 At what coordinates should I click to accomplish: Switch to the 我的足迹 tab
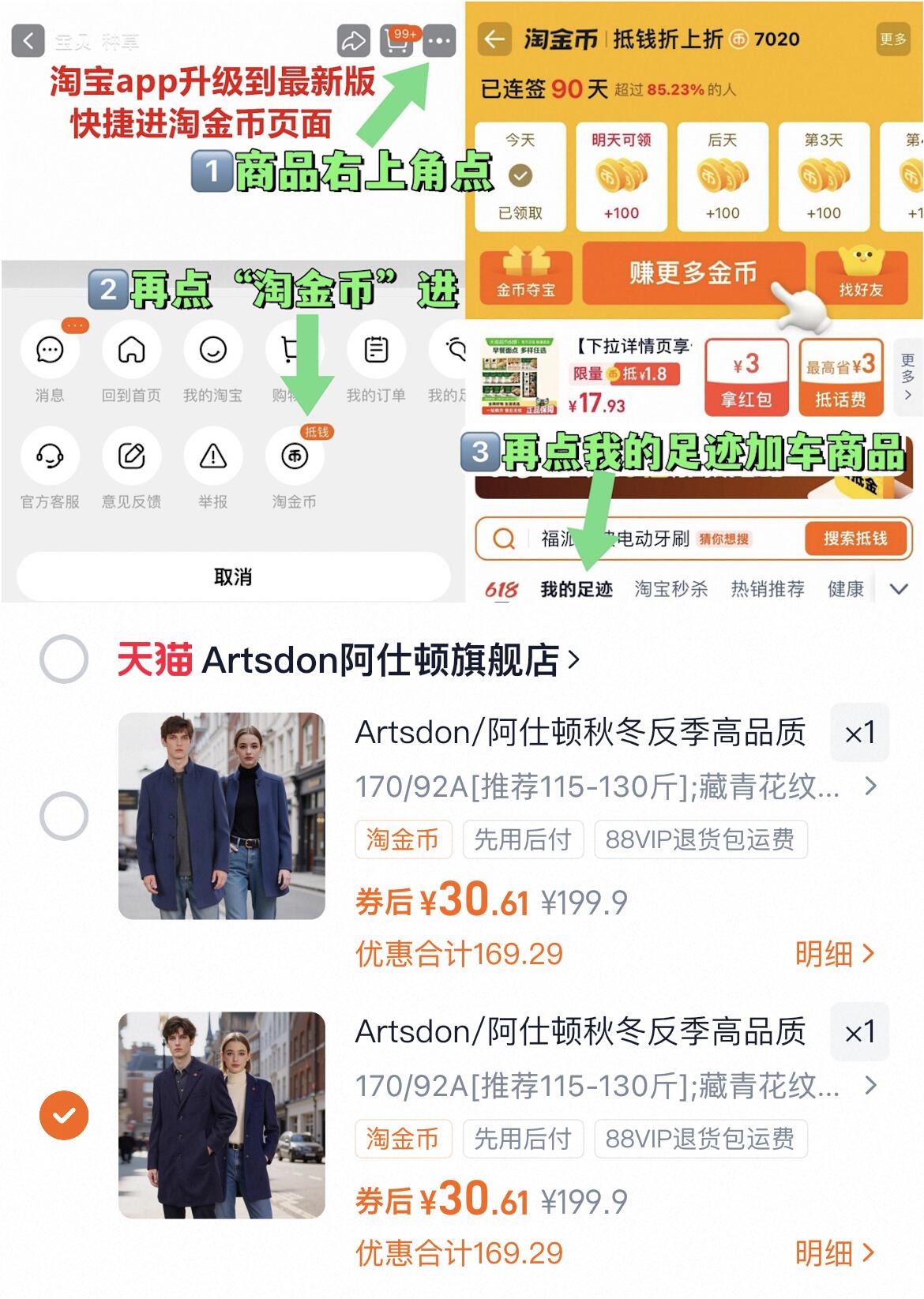tap(578, 588)
